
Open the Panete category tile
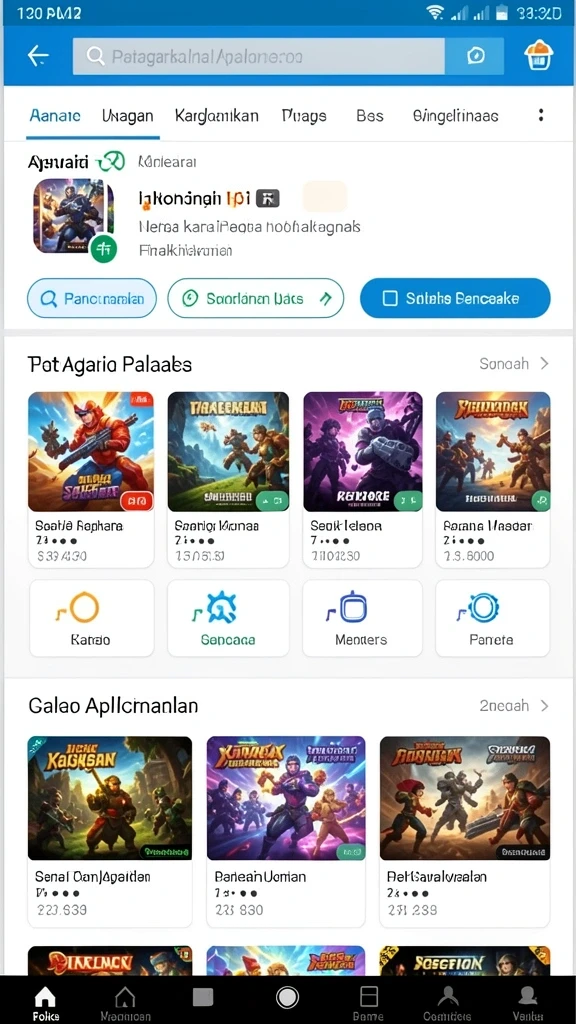coord(492,618)
